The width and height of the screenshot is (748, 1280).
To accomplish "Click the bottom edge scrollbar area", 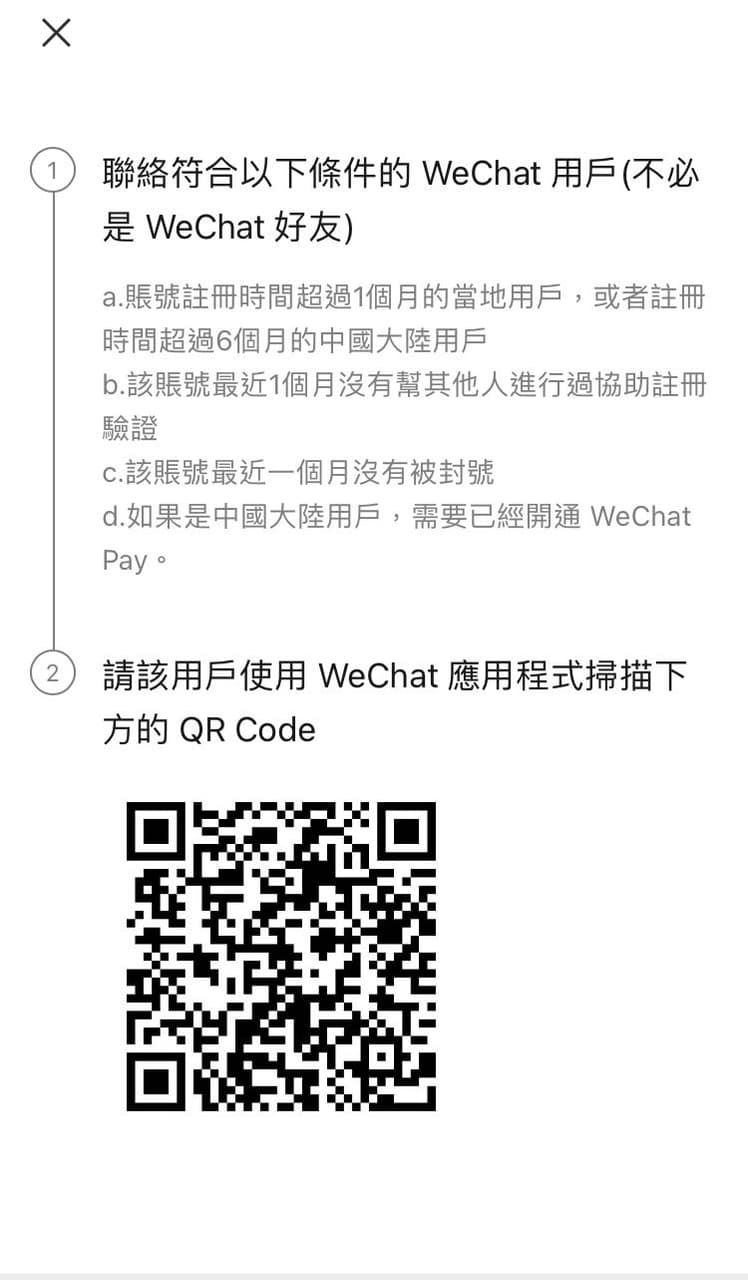I will coord(374,1273).
